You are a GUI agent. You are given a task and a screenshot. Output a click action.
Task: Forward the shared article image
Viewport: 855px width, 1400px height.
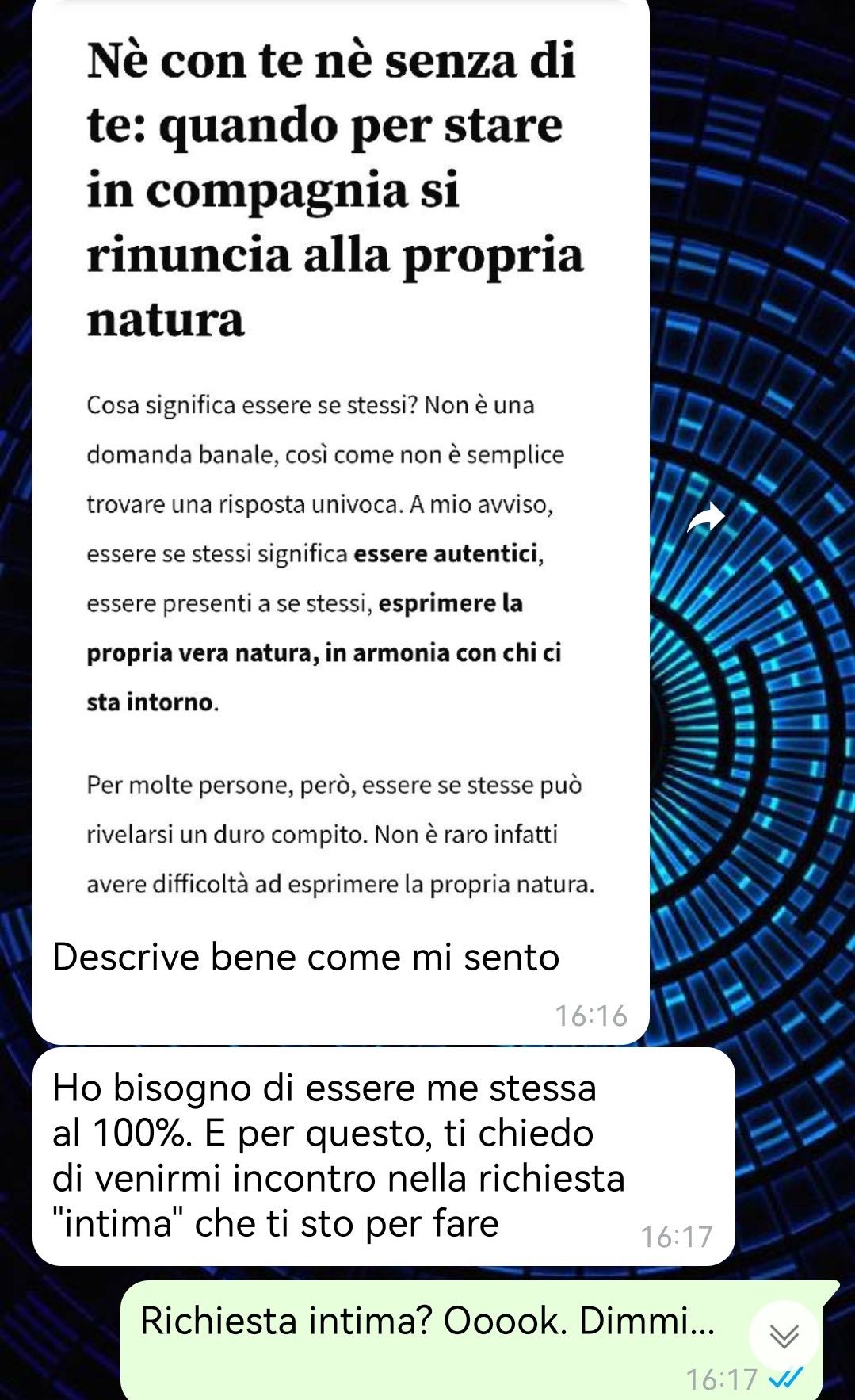pos(705,518)
